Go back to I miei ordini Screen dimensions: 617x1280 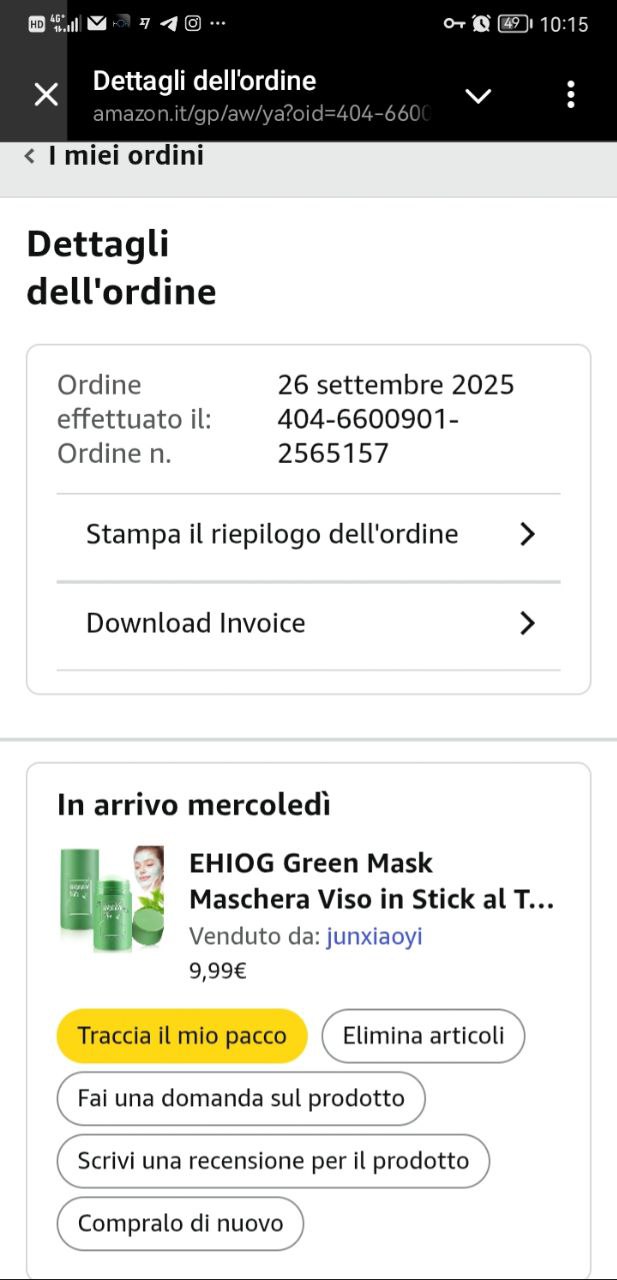(115, 155)
